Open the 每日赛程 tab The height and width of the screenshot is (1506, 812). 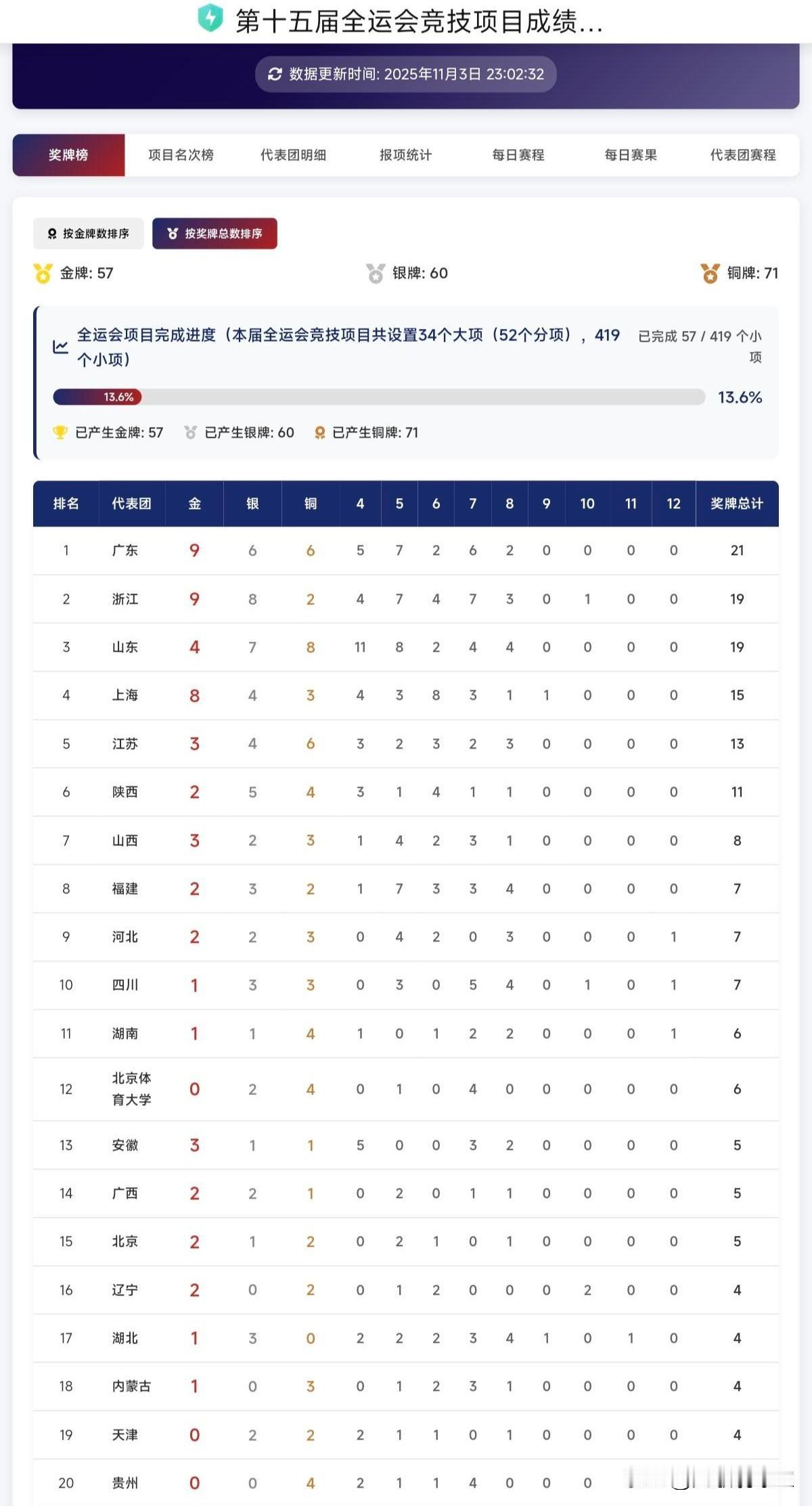(518, 154)
